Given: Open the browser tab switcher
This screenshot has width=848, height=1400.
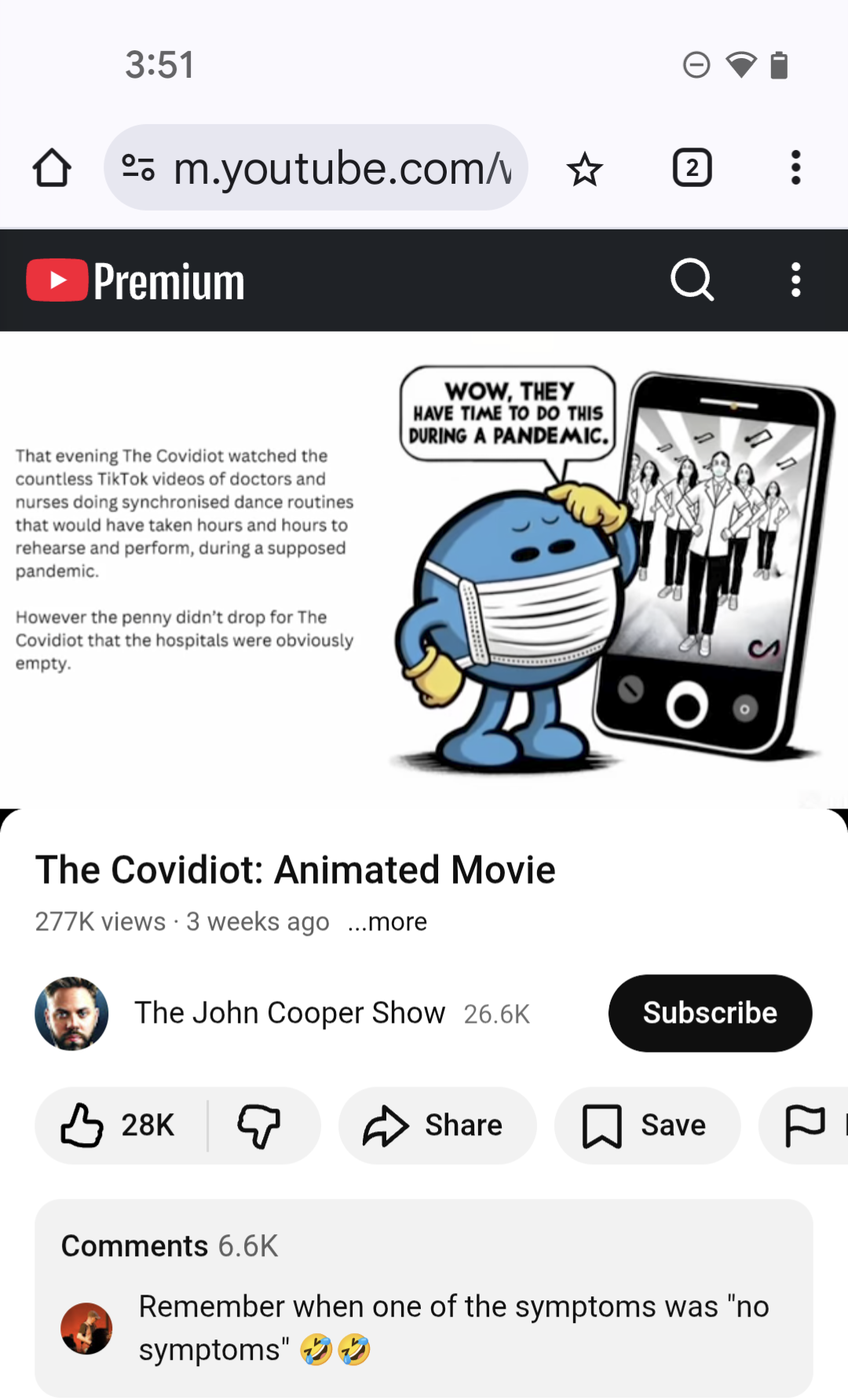Looking at the screenshot, I should point(692,168).
